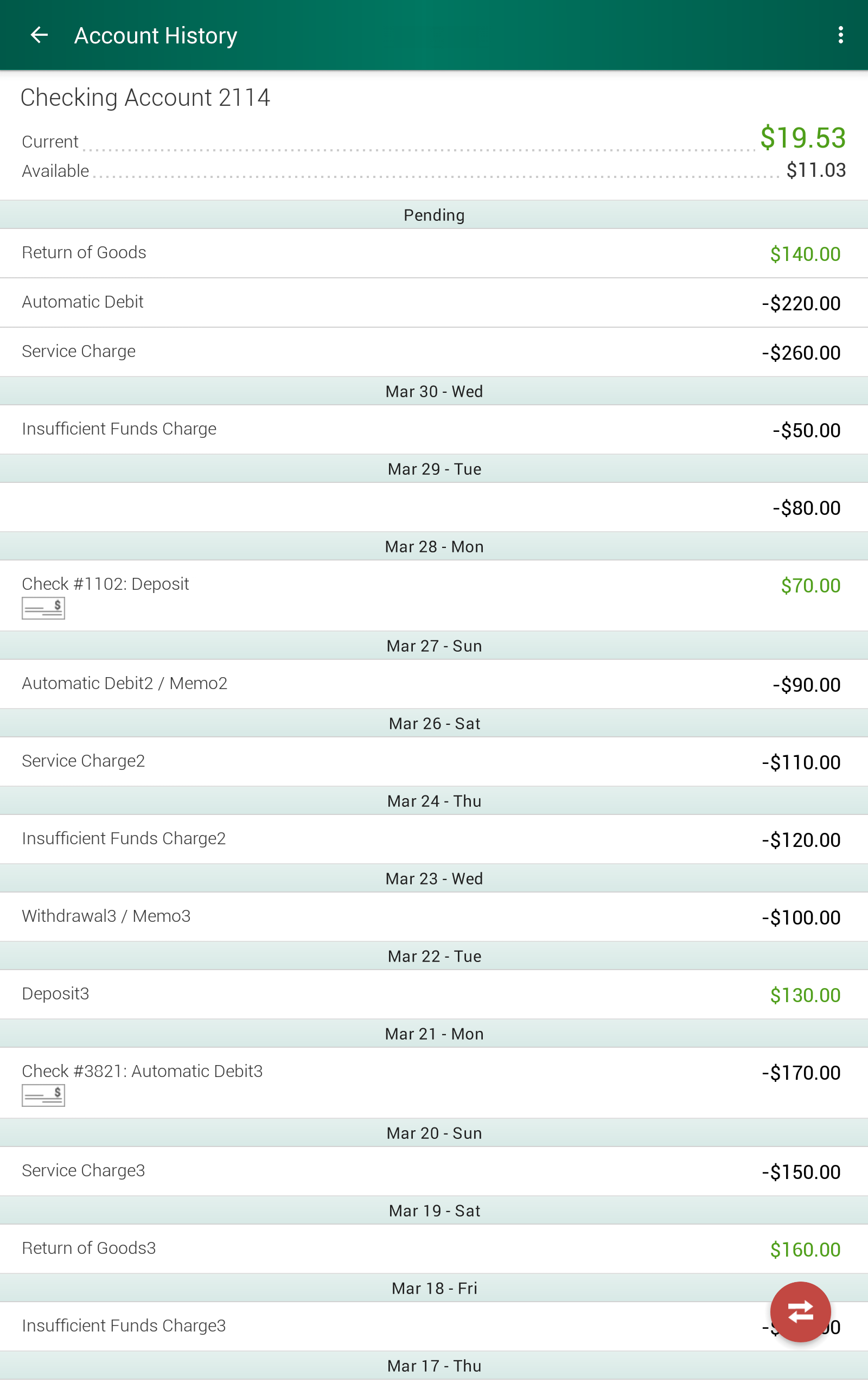The height and width of the screenshot is (1389, 868).
Task: Open the Automatic Debit pending transaction
Action: 434,302
